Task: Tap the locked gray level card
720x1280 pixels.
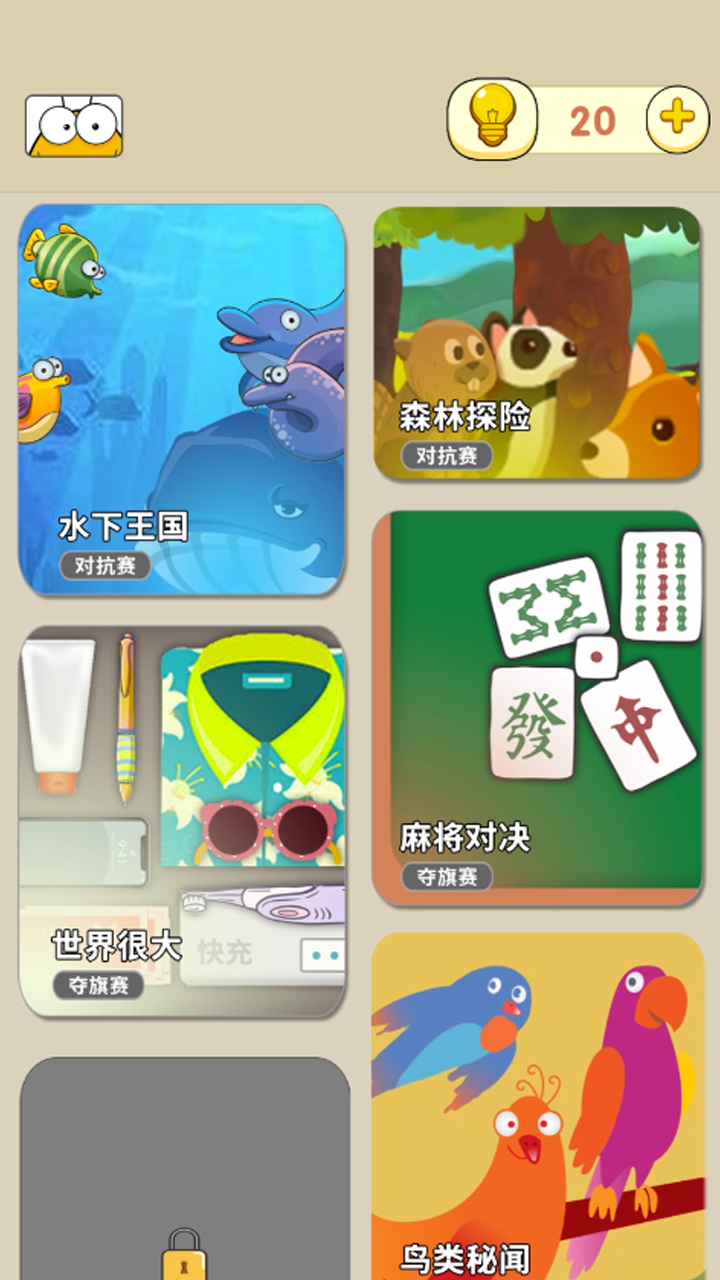Action: (184, 1170)
